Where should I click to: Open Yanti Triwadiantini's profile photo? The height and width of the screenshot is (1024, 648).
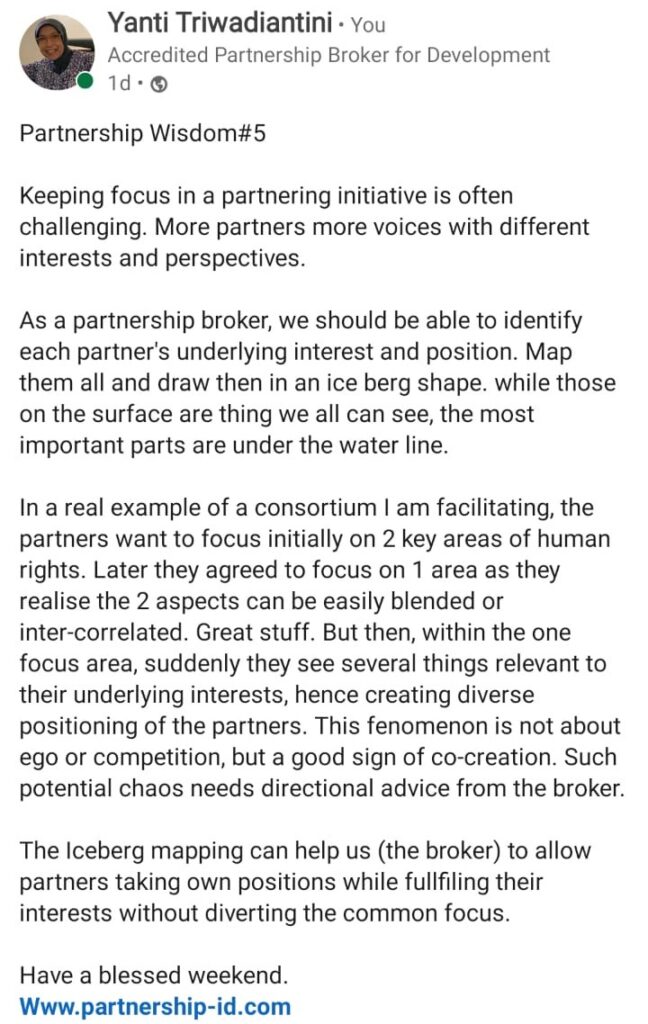(56, 52)
